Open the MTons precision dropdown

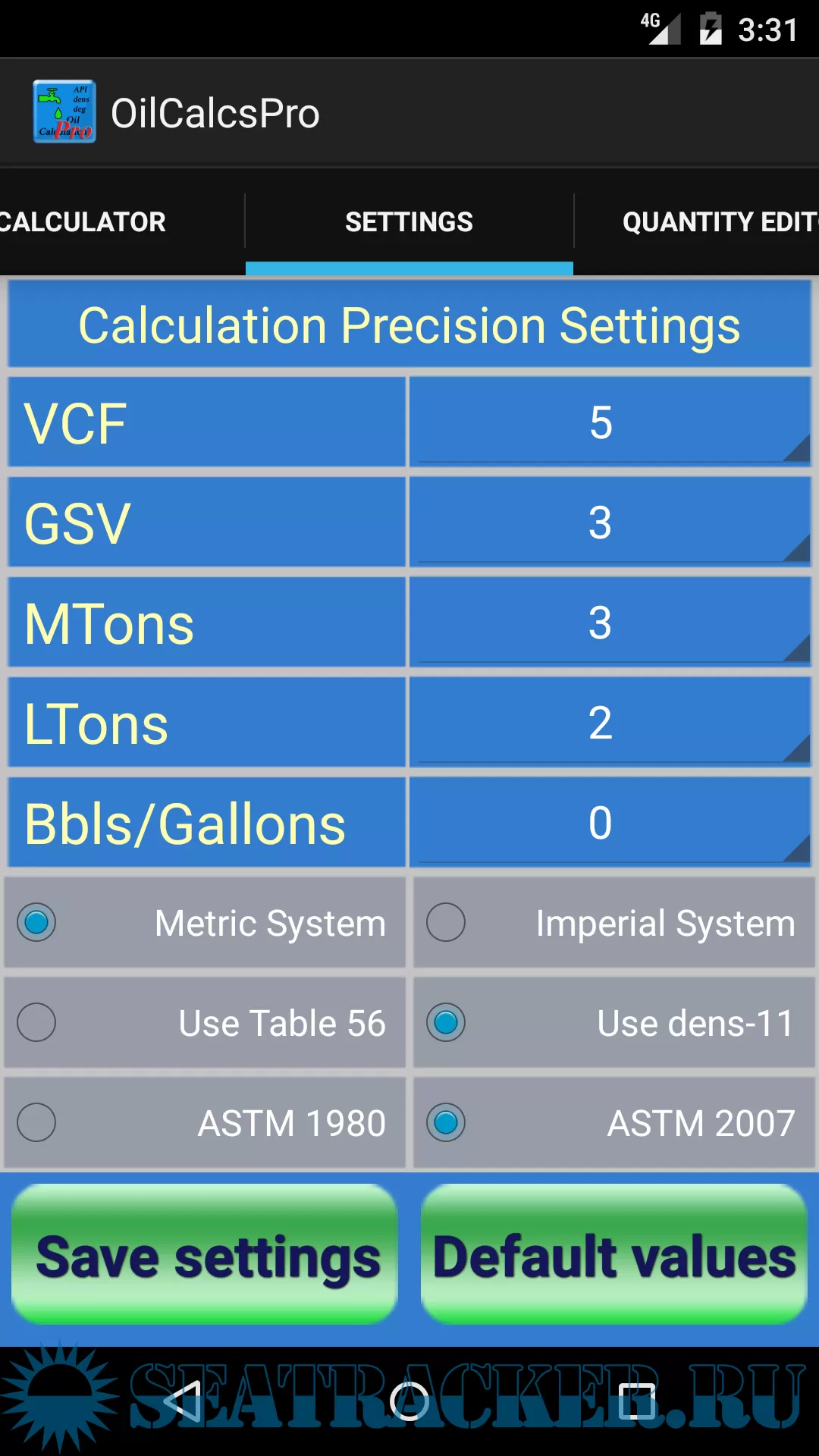pos(610,623)
